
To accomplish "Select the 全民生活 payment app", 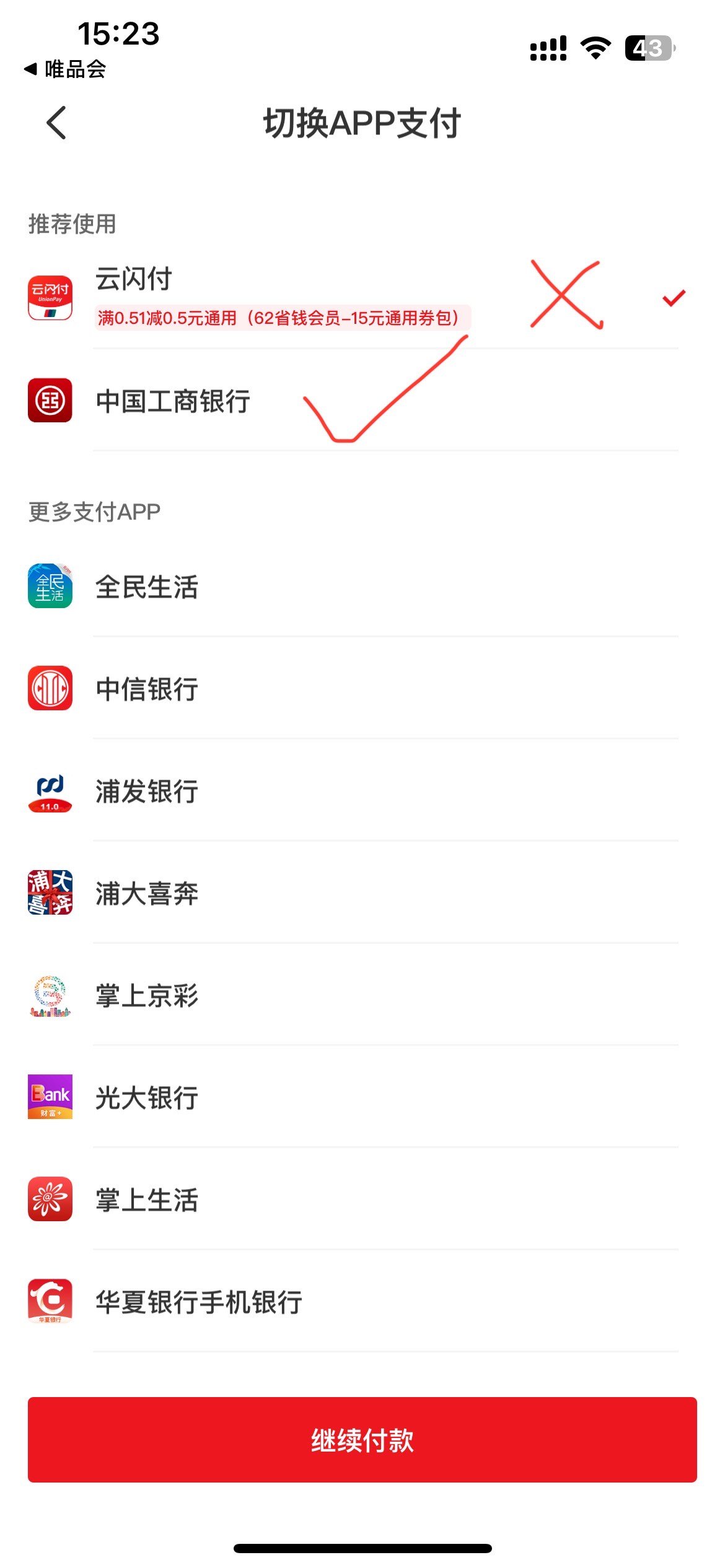I will [362, 586].
